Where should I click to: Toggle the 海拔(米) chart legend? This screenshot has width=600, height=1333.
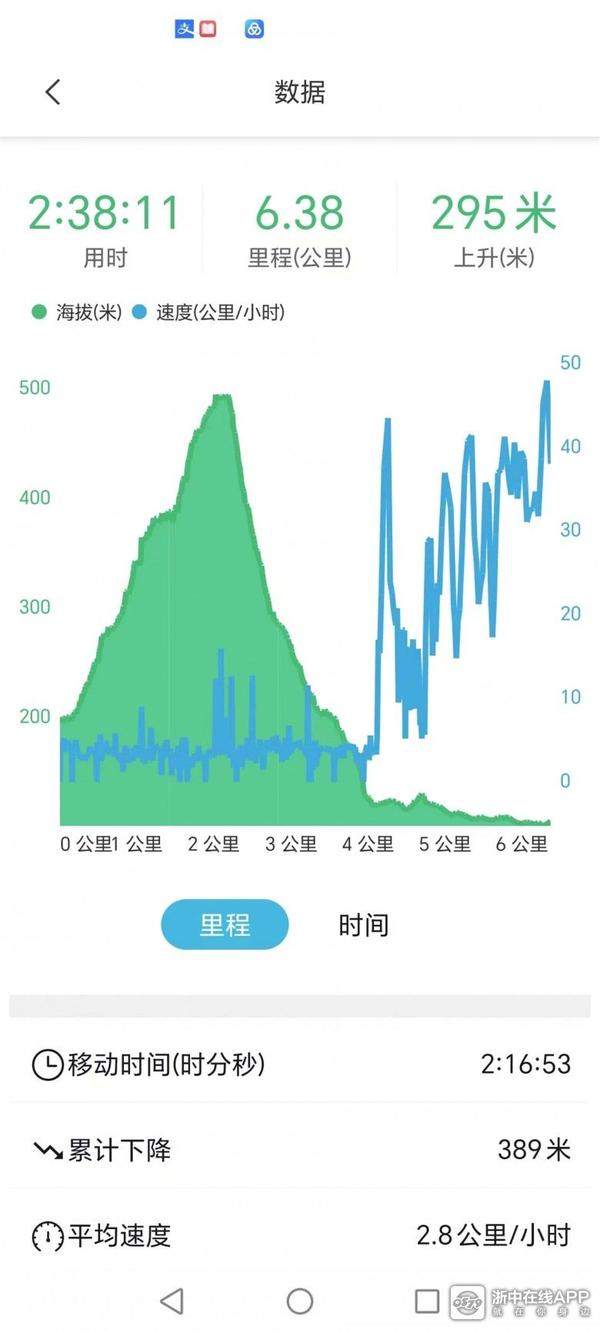(78, 313)
